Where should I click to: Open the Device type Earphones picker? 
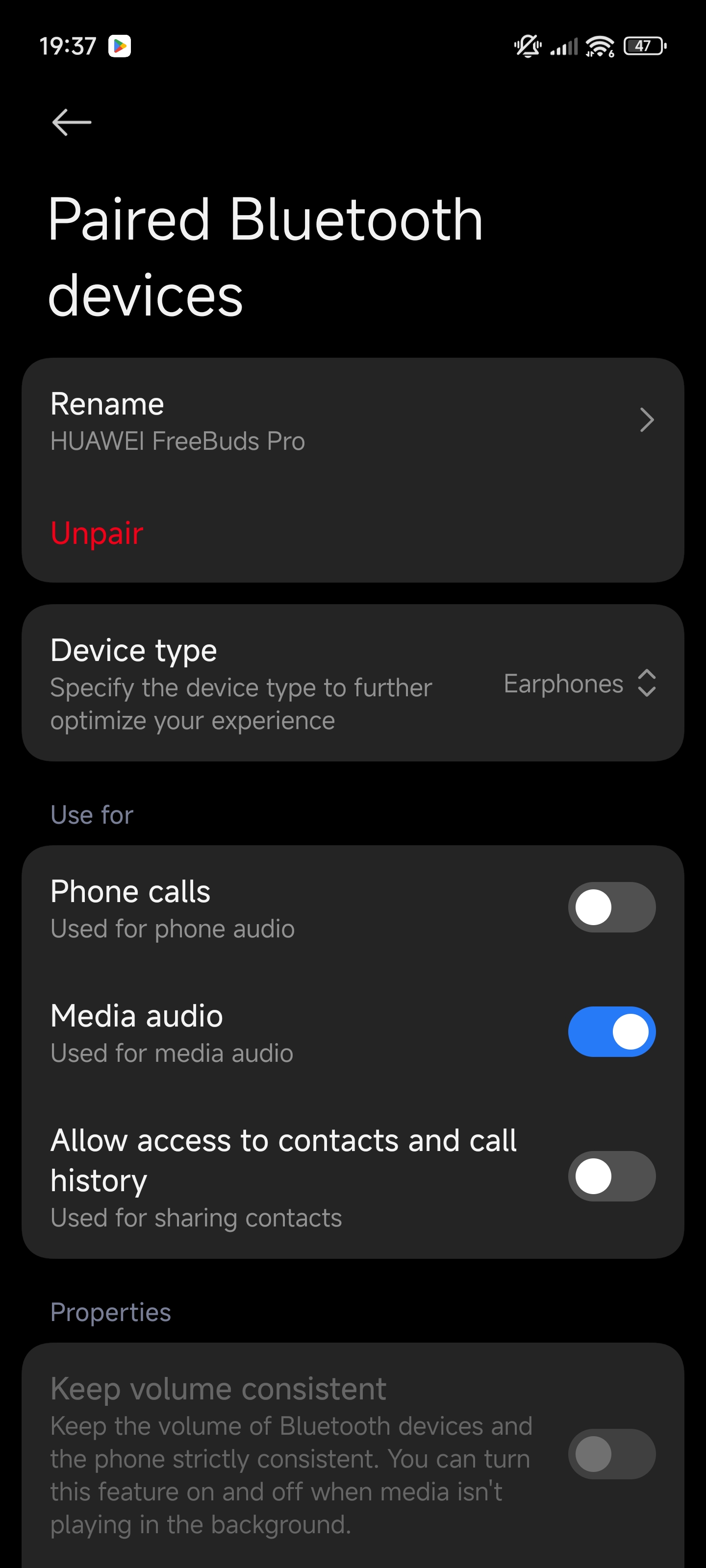[580, 683]
